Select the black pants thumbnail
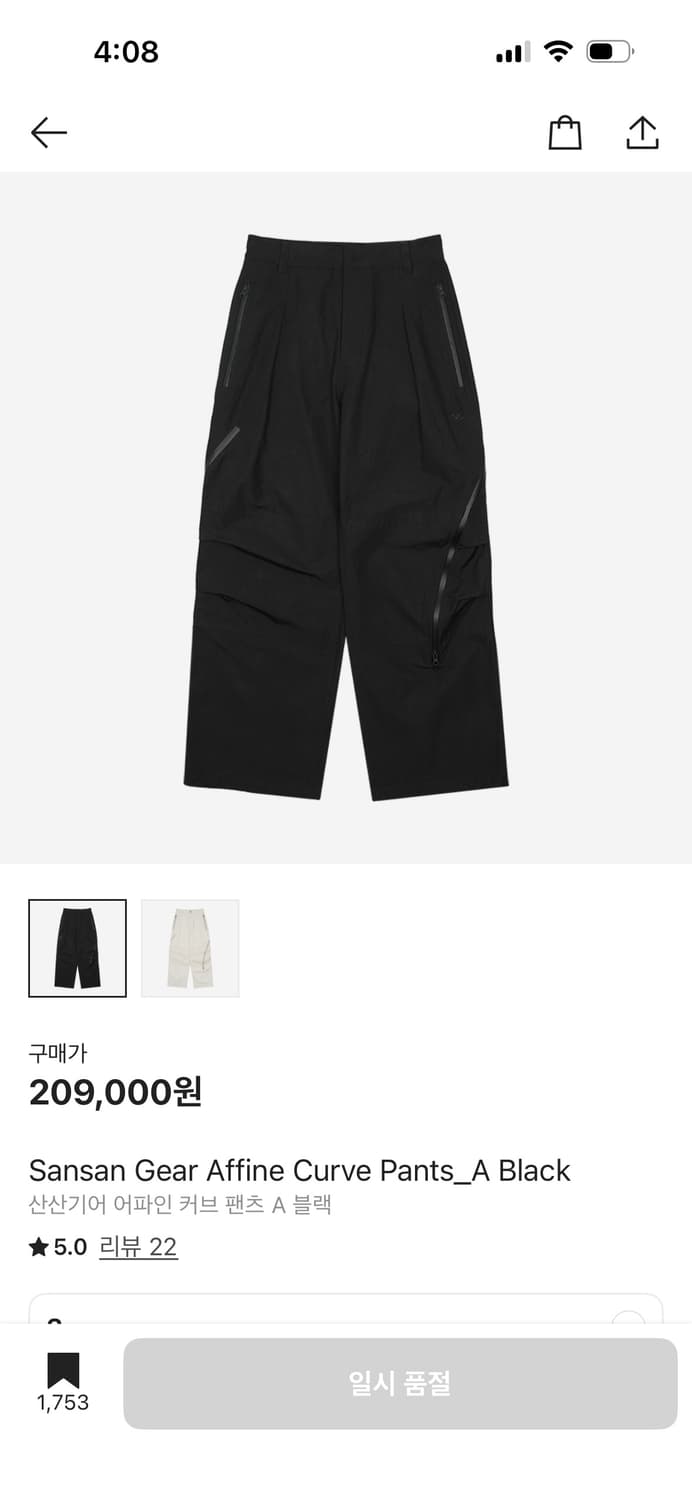 (78, 948)
